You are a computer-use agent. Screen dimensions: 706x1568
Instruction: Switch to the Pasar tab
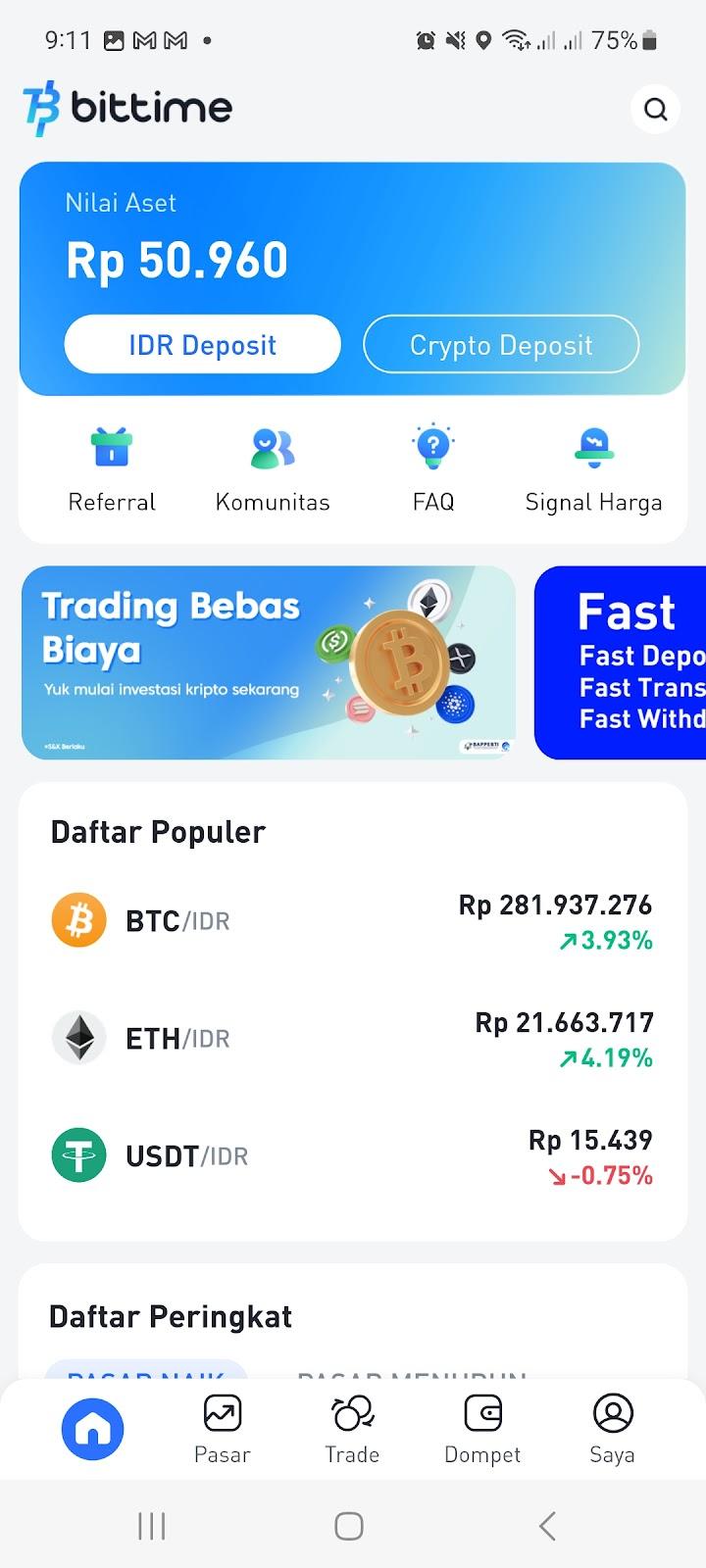click(x=223, y=1430)
